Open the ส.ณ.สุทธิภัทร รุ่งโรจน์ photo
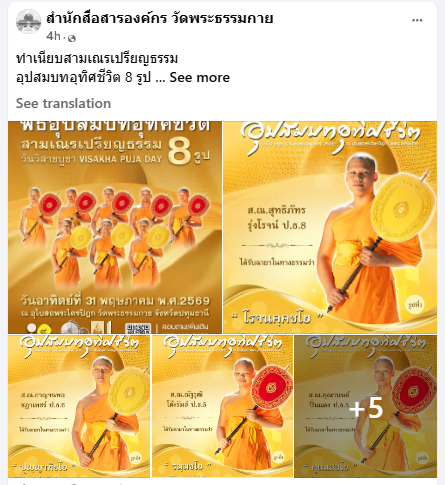Screen dimensions: 445x485 coord(330,227)
